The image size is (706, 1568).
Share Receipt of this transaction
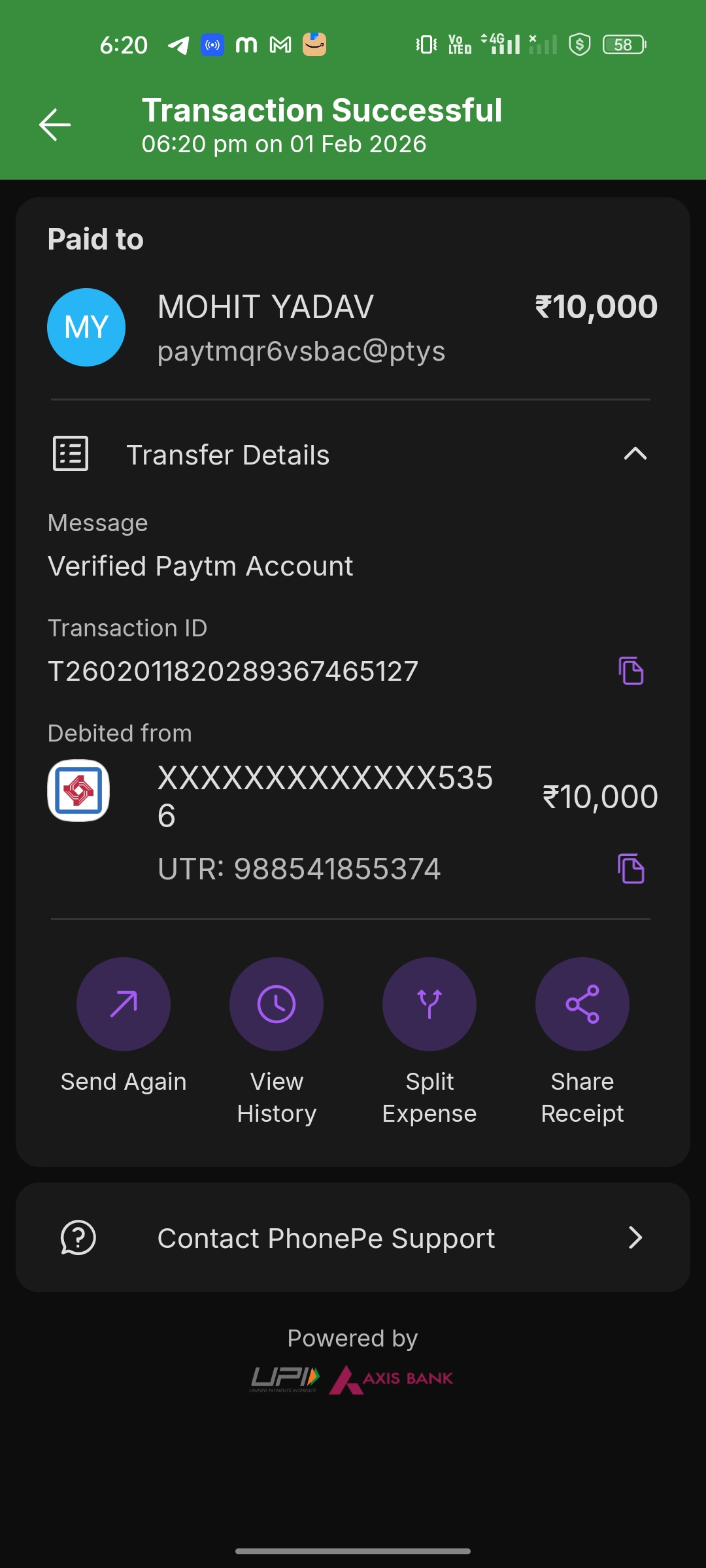coord(582,1004)
